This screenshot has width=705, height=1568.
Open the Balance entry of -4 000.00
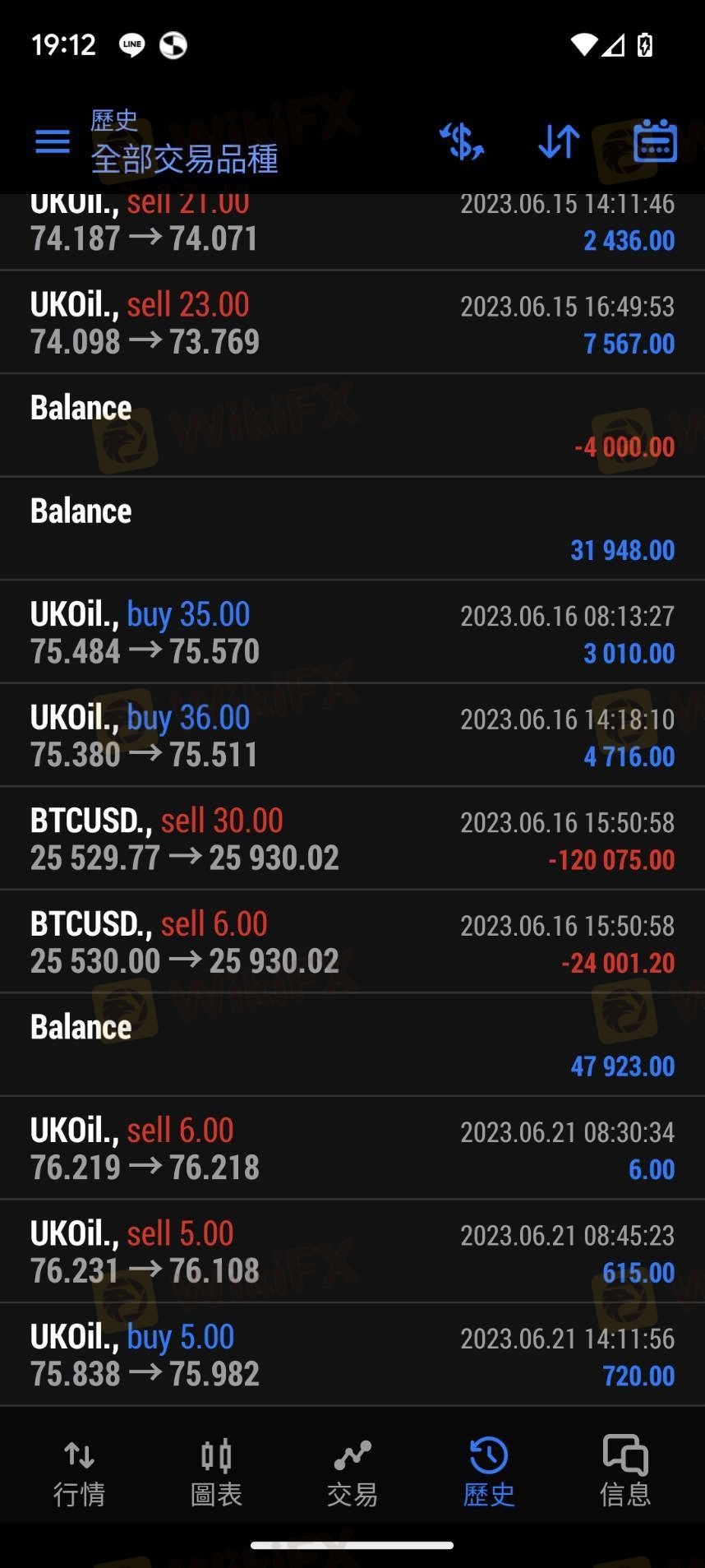[x=352, y=426]
